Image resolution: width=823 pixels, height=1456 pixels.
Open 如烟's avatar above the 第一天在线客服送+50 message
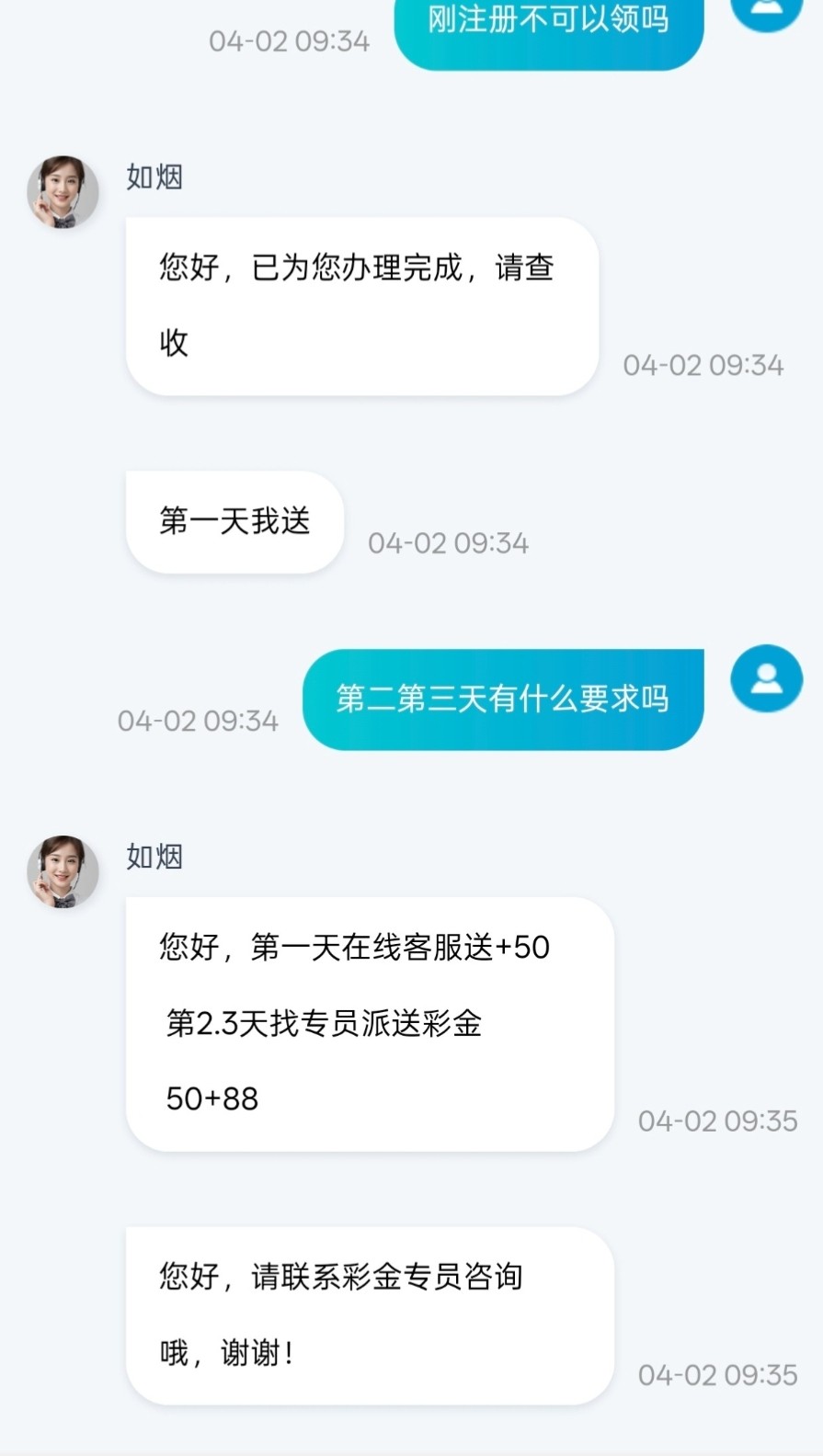63,871
